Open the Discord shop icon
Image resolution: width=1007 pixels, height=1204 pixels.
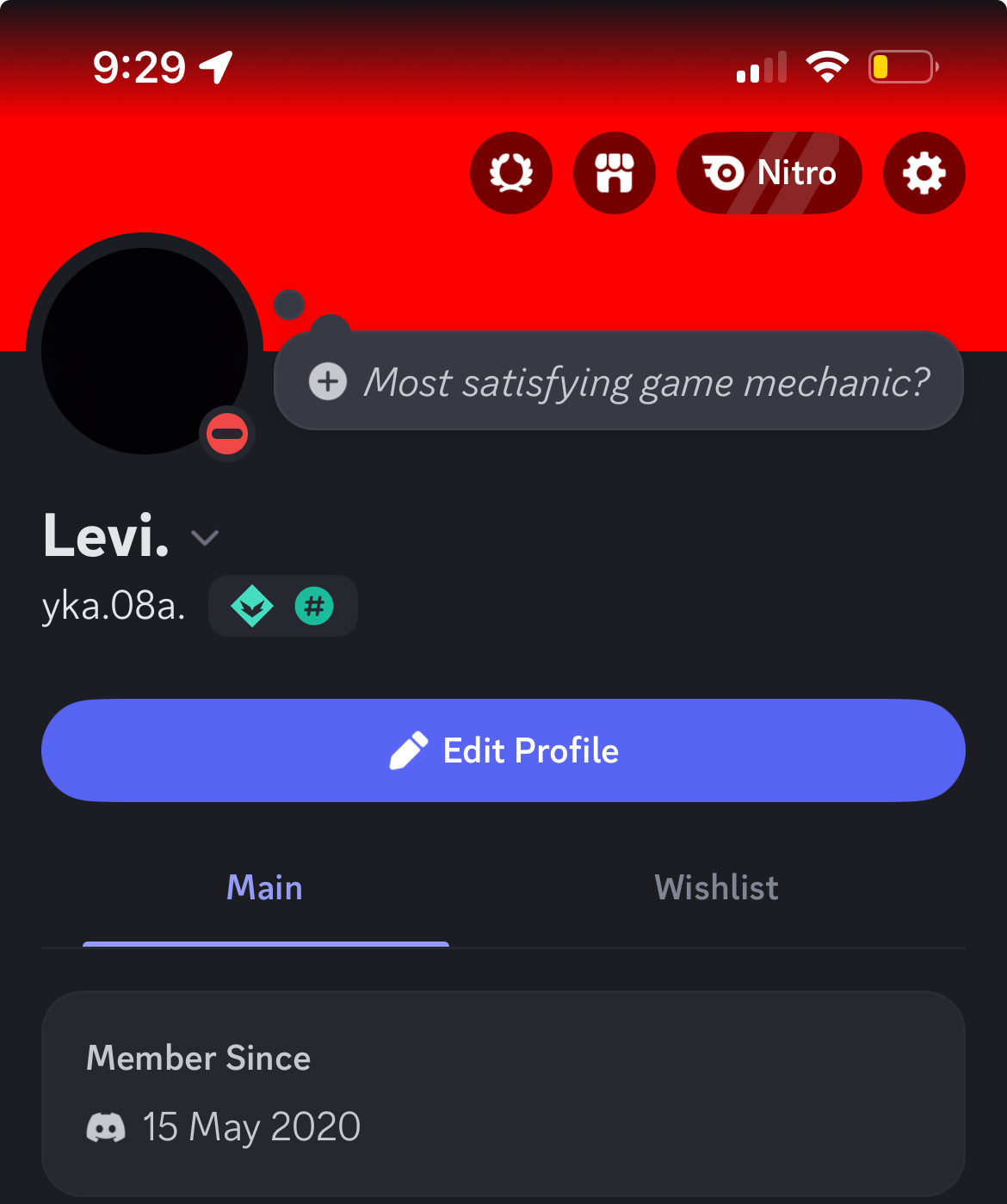tap(615, 173)
